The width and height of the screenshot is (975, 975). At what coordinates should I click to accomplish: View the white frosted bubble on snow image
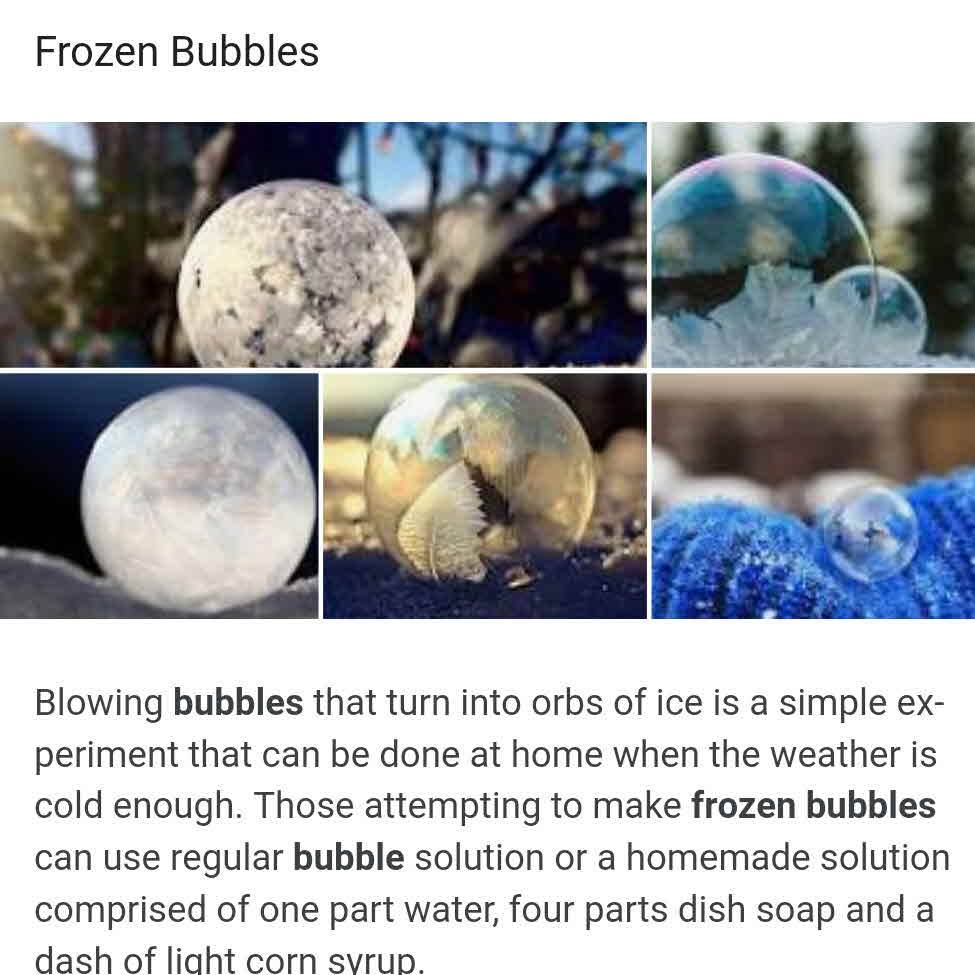pos(159,496)
